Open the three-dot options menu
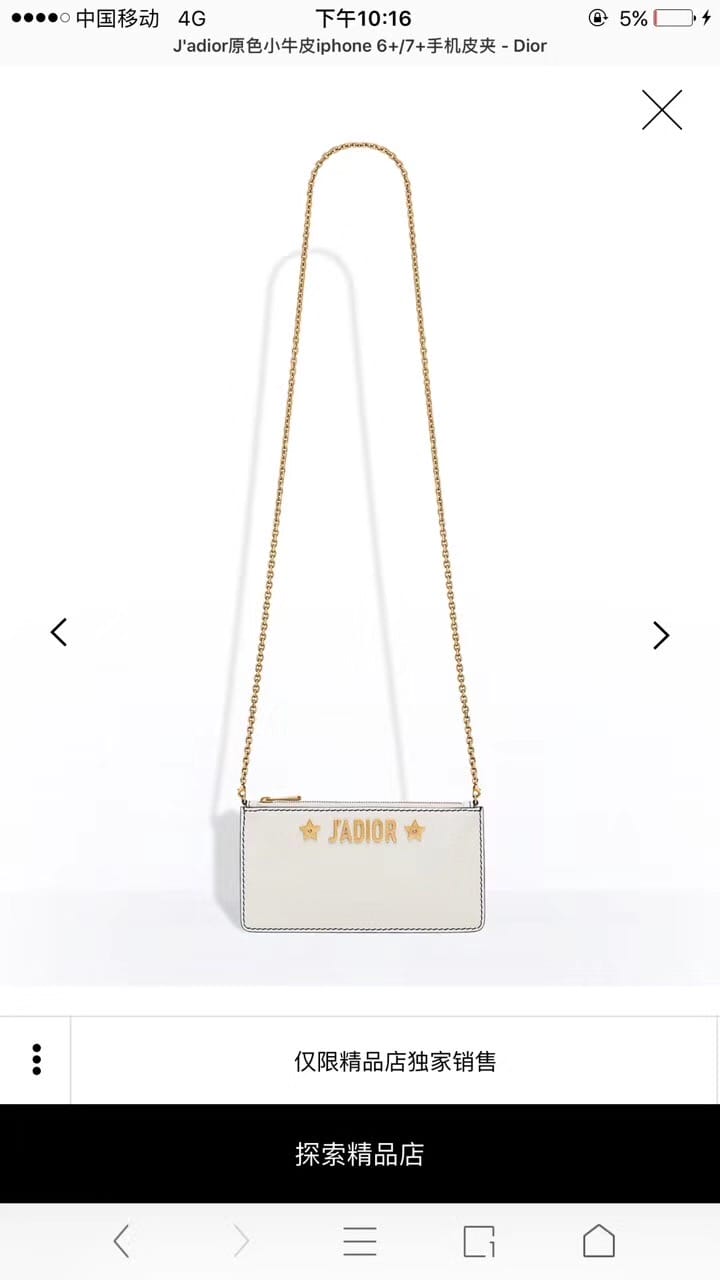Image resolution: width=720 pixels, height=1280 pixels. click(x=36, y=1060)
